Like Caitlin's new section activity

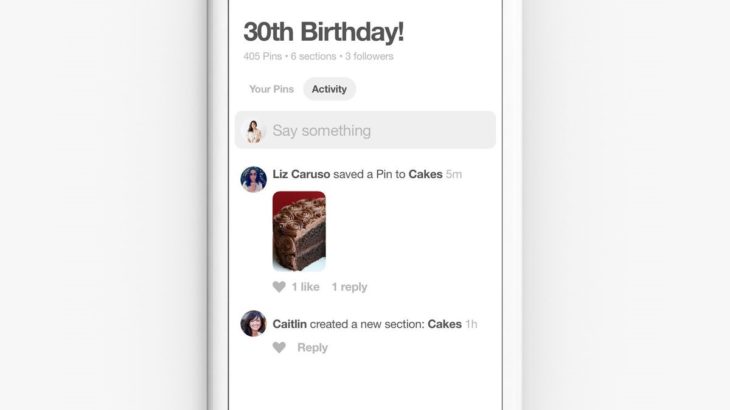pos(279,348)
